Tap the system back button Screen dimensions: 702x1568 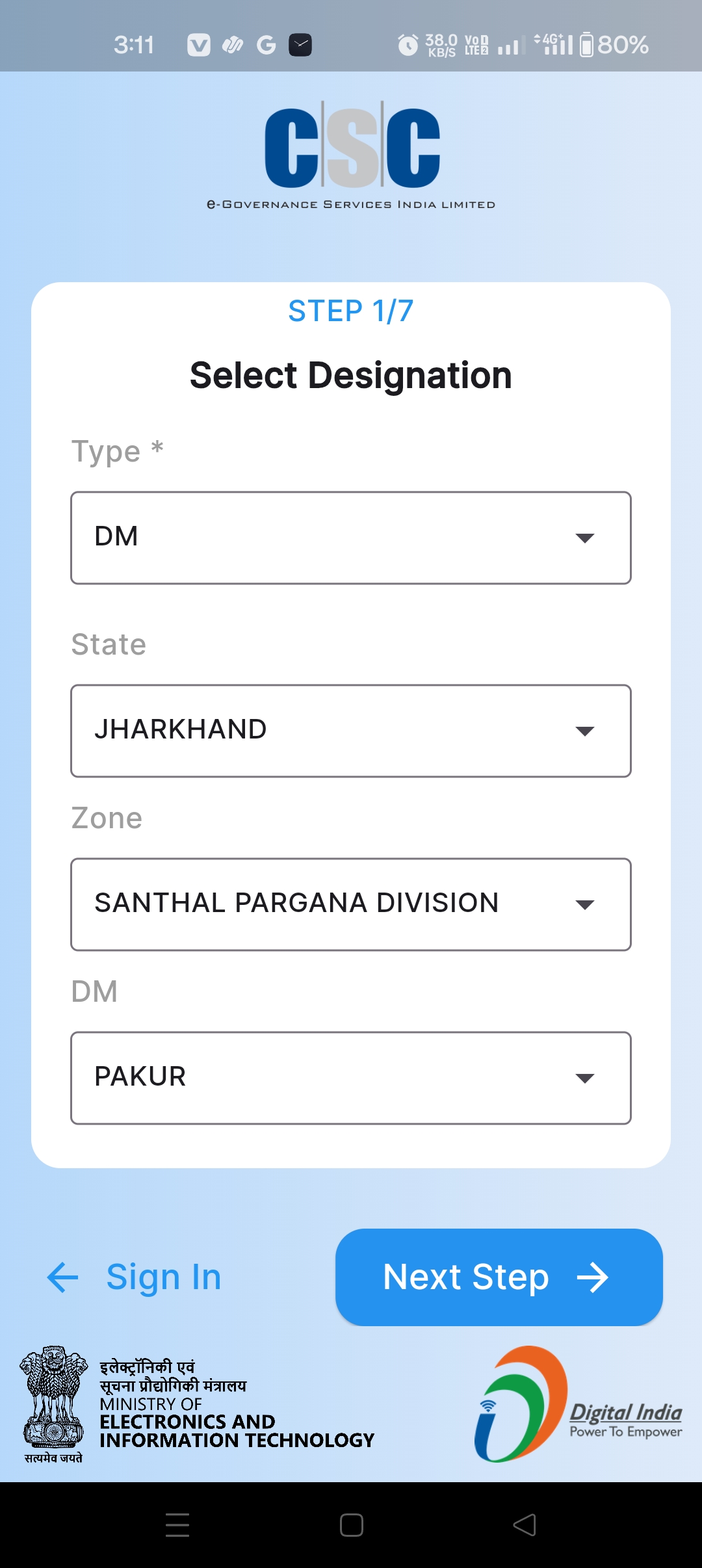tap(525, 1525)
